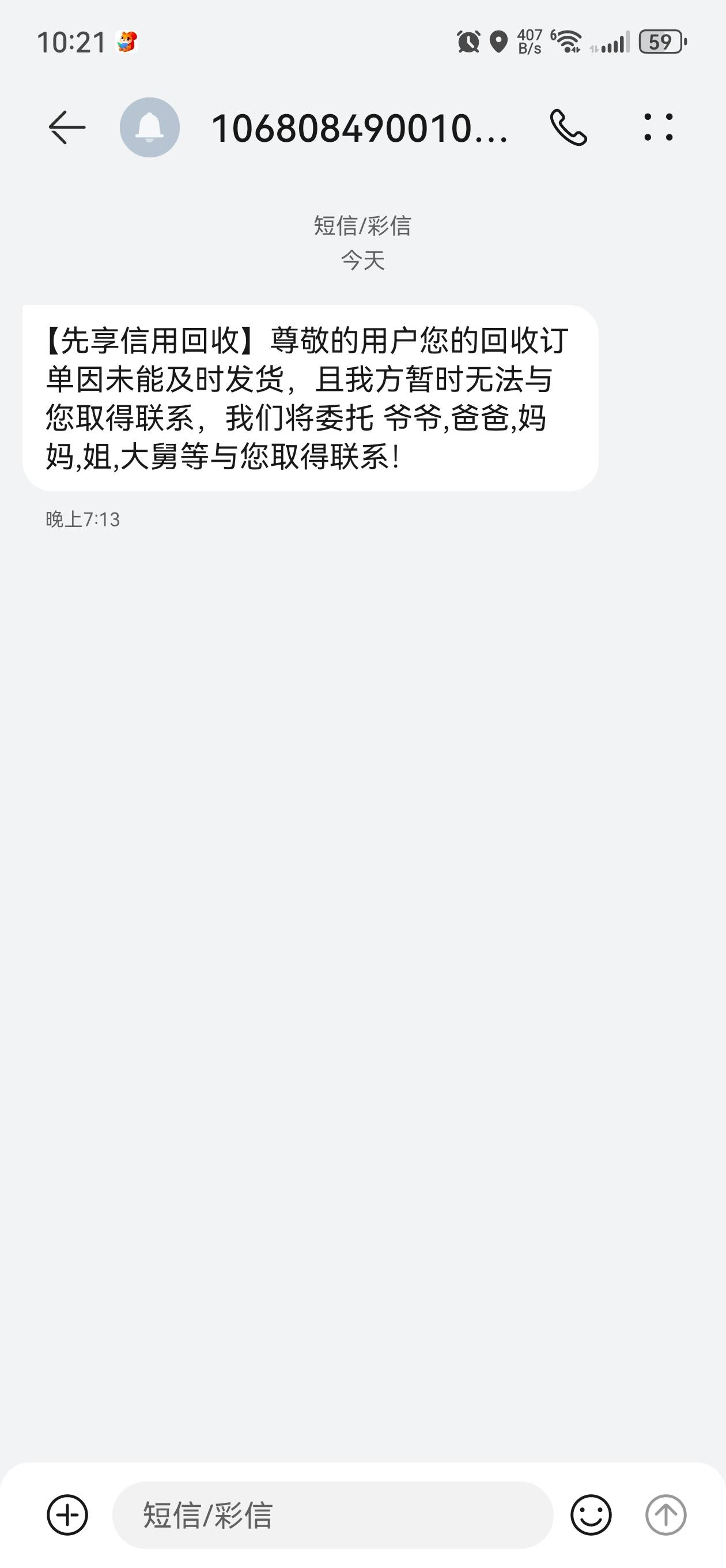Call the sender's number
The width and height of the screenshot is (726, 1568).
tap(568, 127)
